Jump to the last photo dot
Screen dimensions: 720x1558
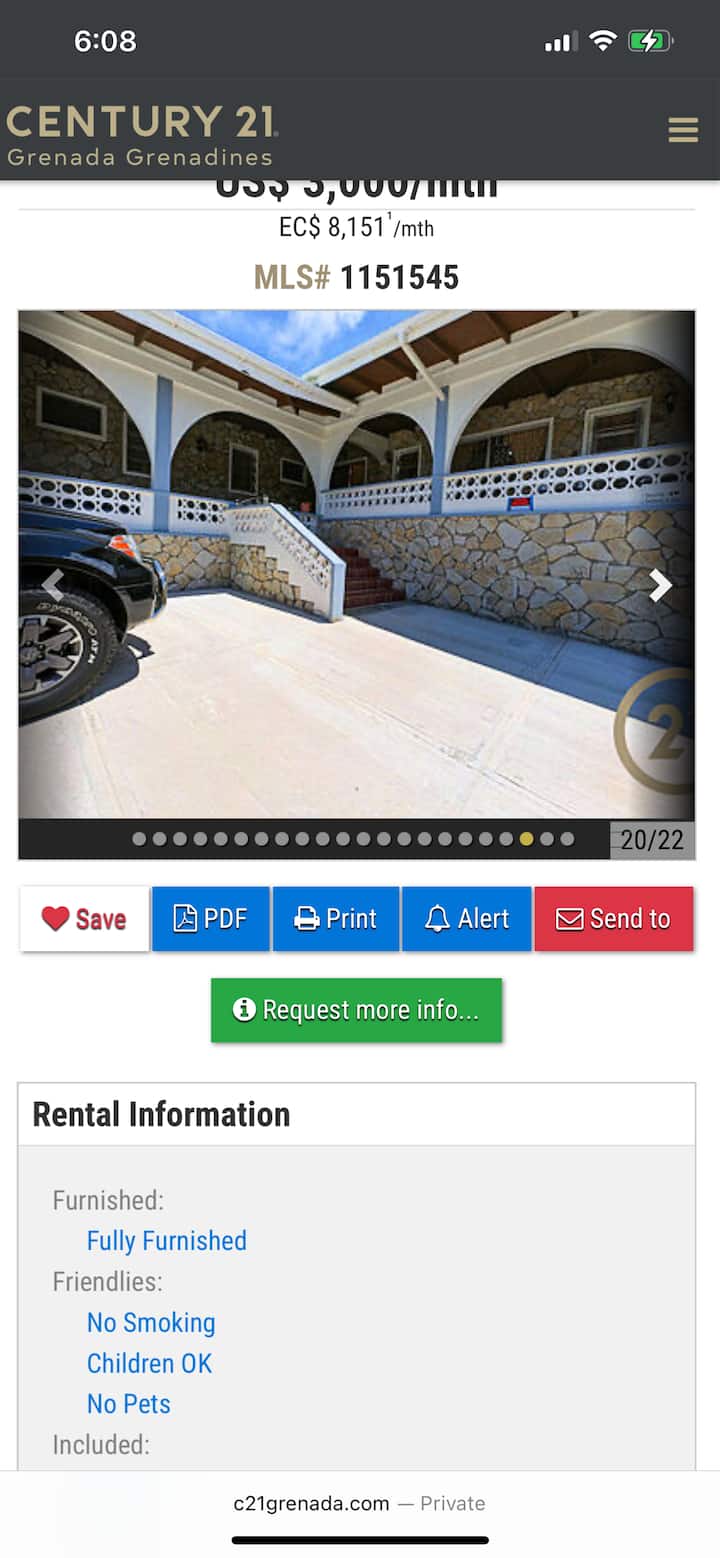point(567,839)
